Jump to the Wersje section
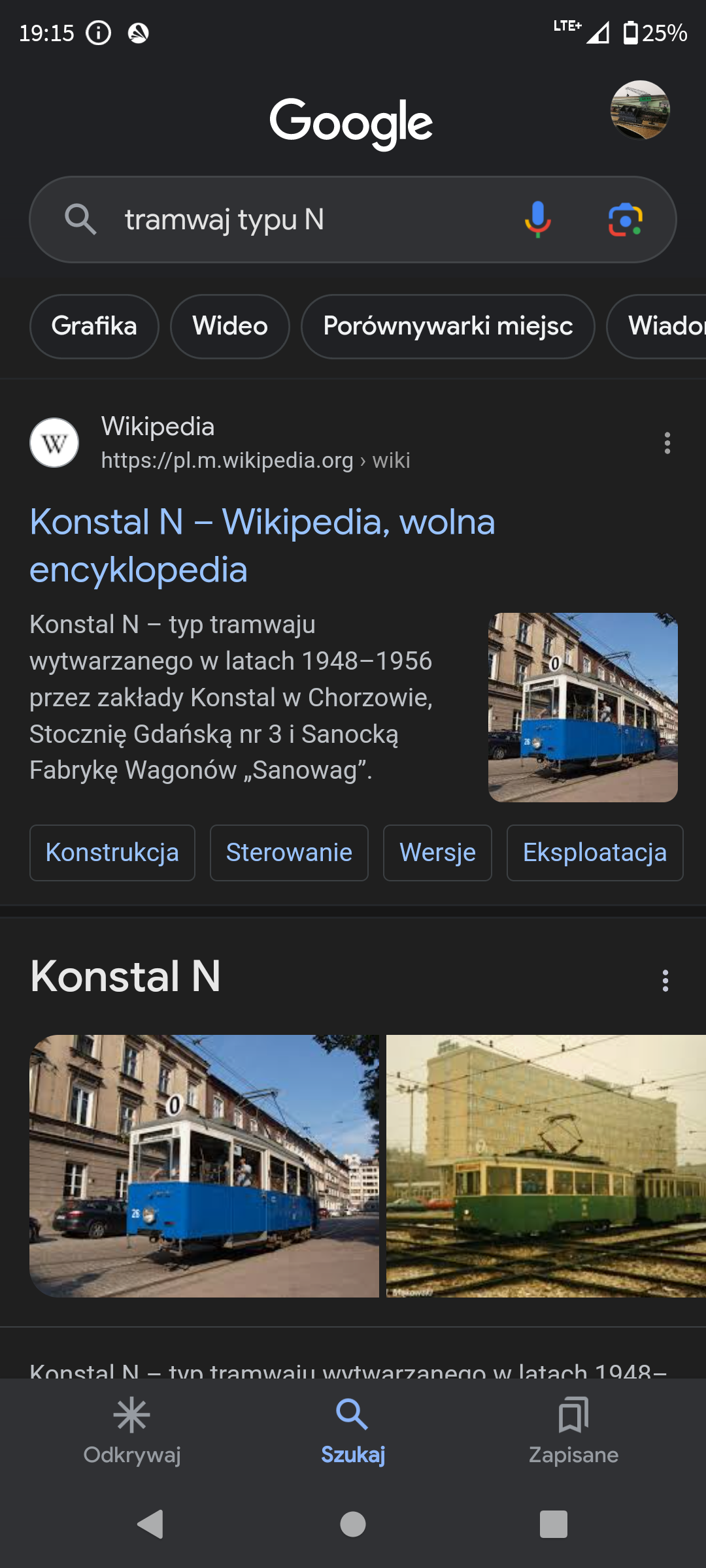This screenshot has height=1568, width=706. [x=437, y=853]
